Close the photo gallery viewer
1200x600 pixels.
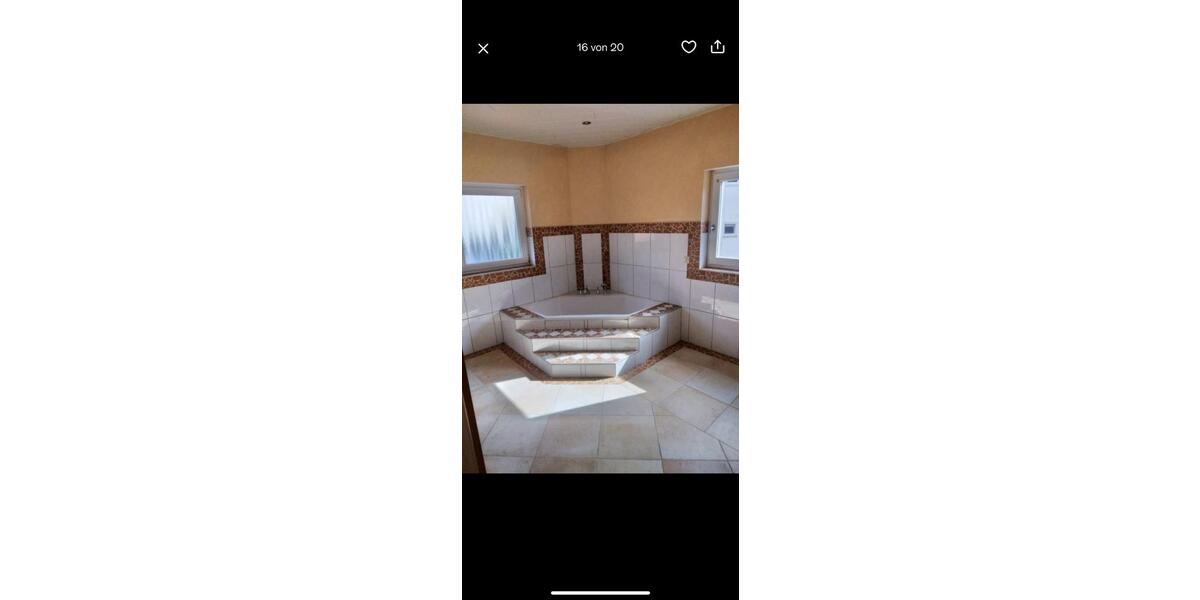tap(483, 48)
